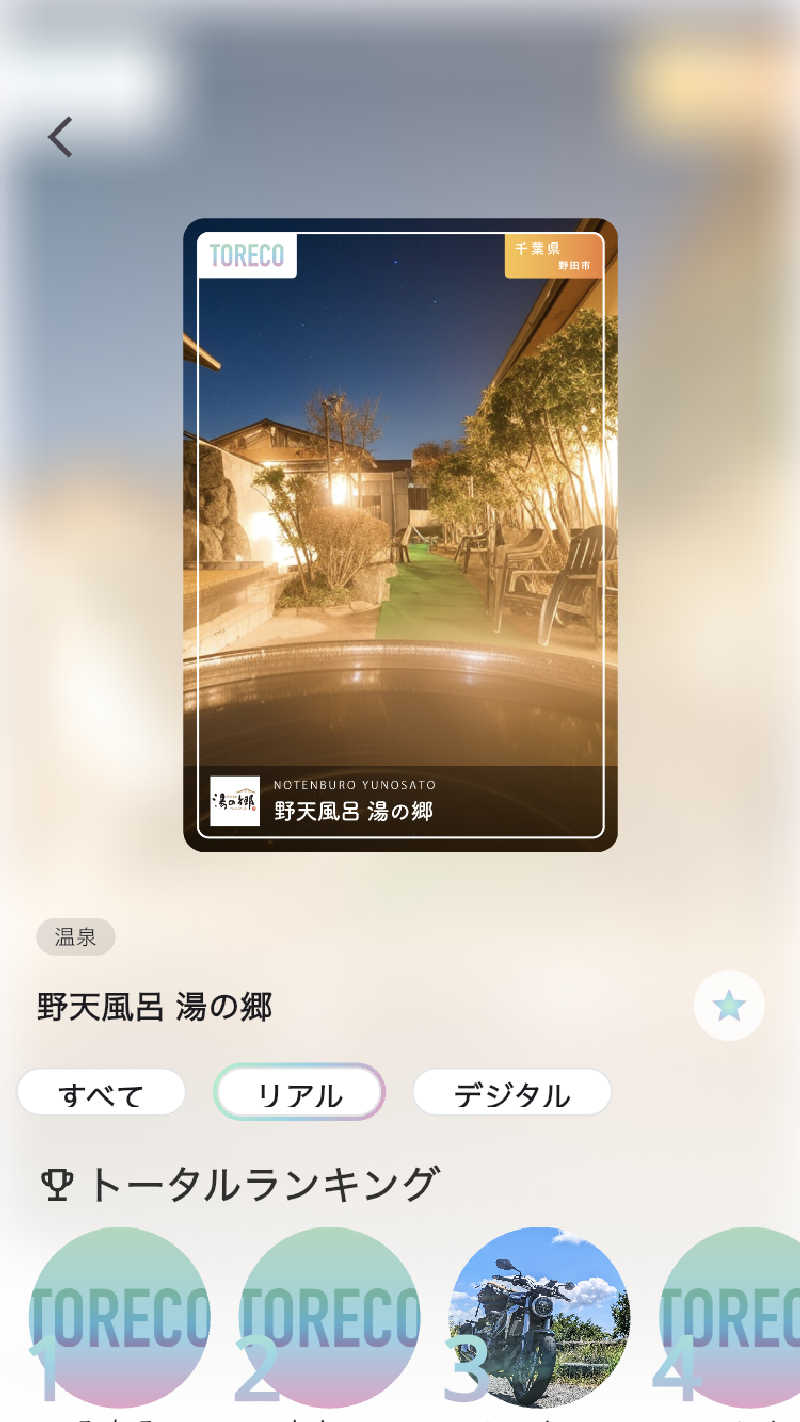Viewport: 800px width, 1422px height.
Task: Tap the back chevron at top left
Action: point(57,137)
